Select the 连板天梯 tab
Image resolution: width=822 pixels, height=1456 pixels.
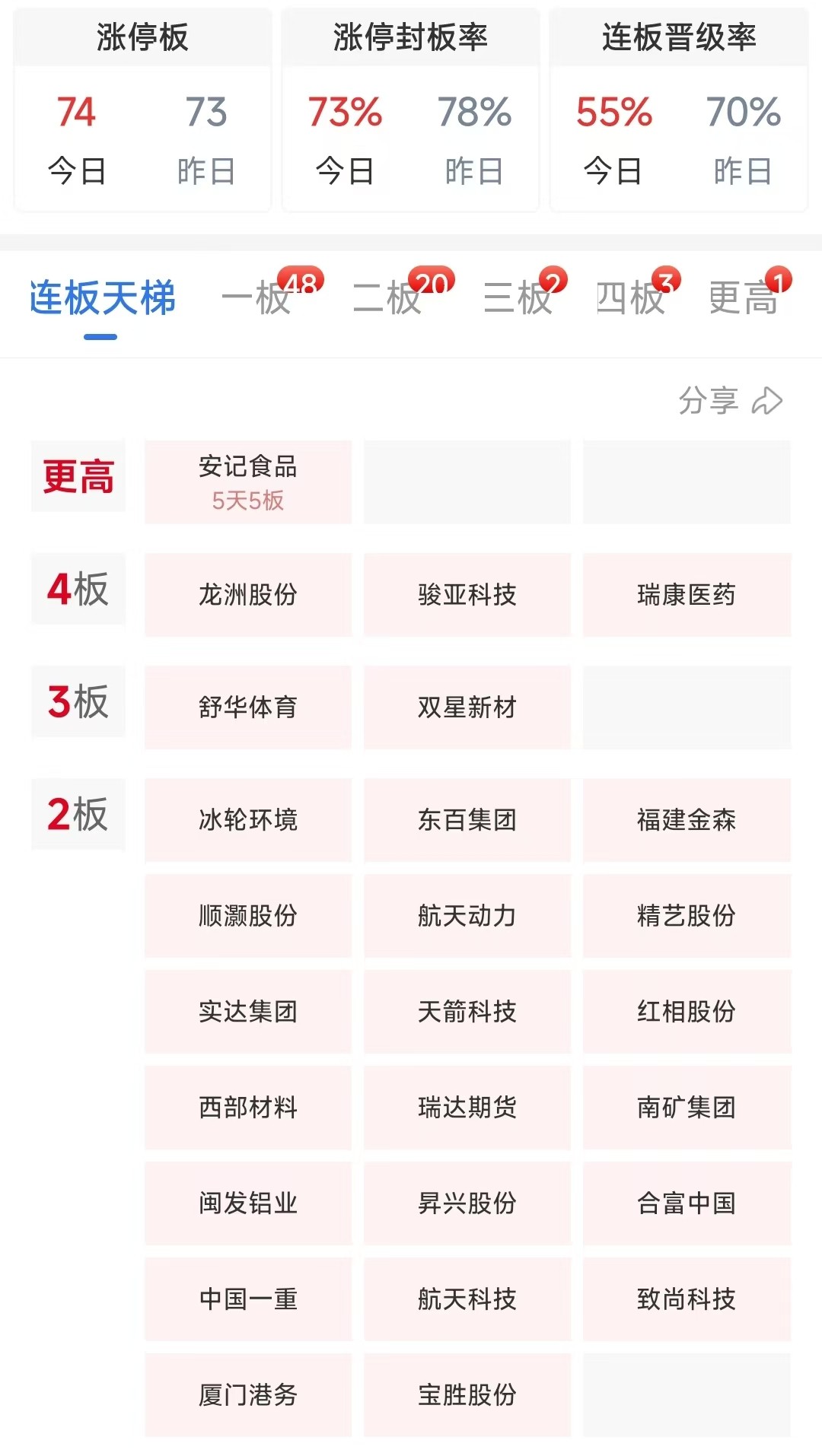pyautogui.click(x=102, y=298)
